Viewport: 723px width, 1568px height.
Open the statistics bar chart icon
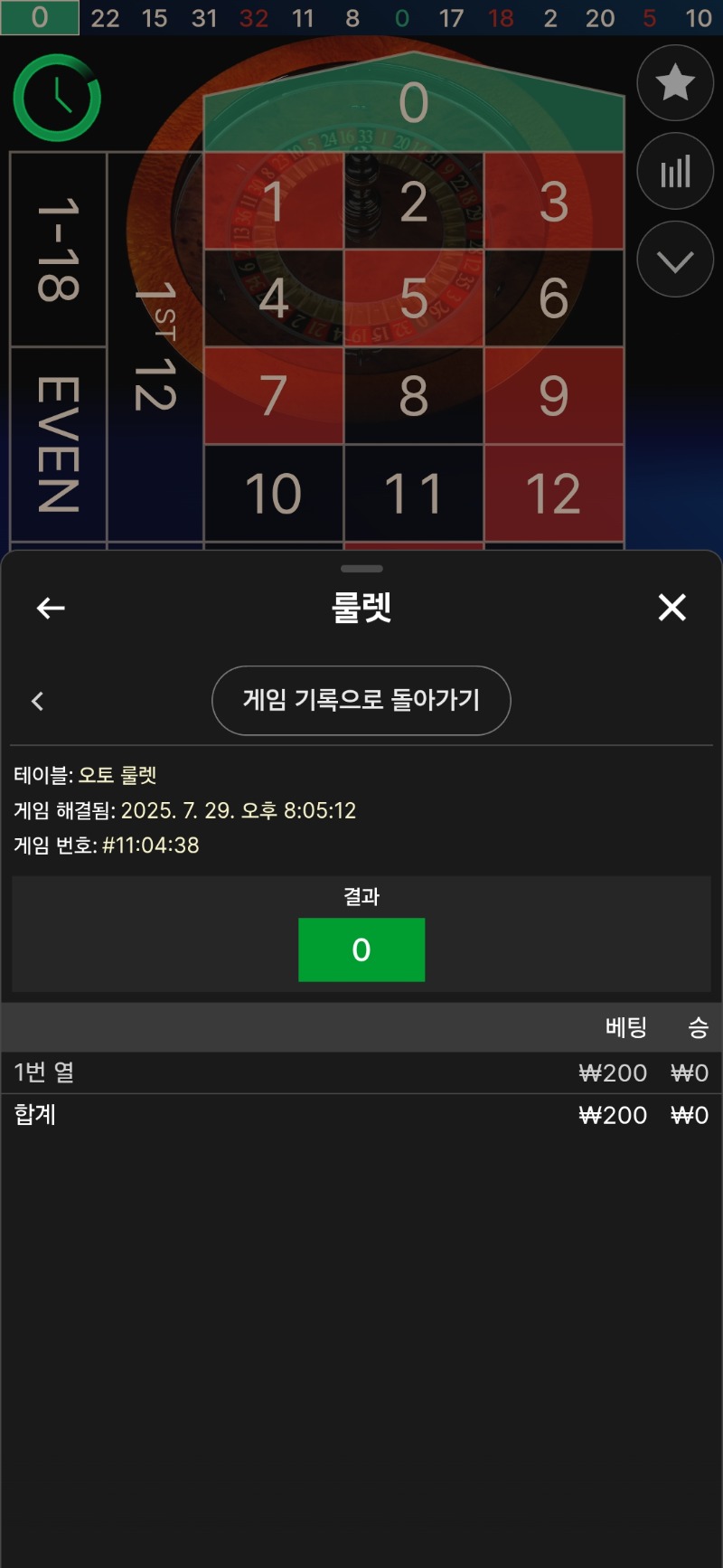(x=675, y=172)
